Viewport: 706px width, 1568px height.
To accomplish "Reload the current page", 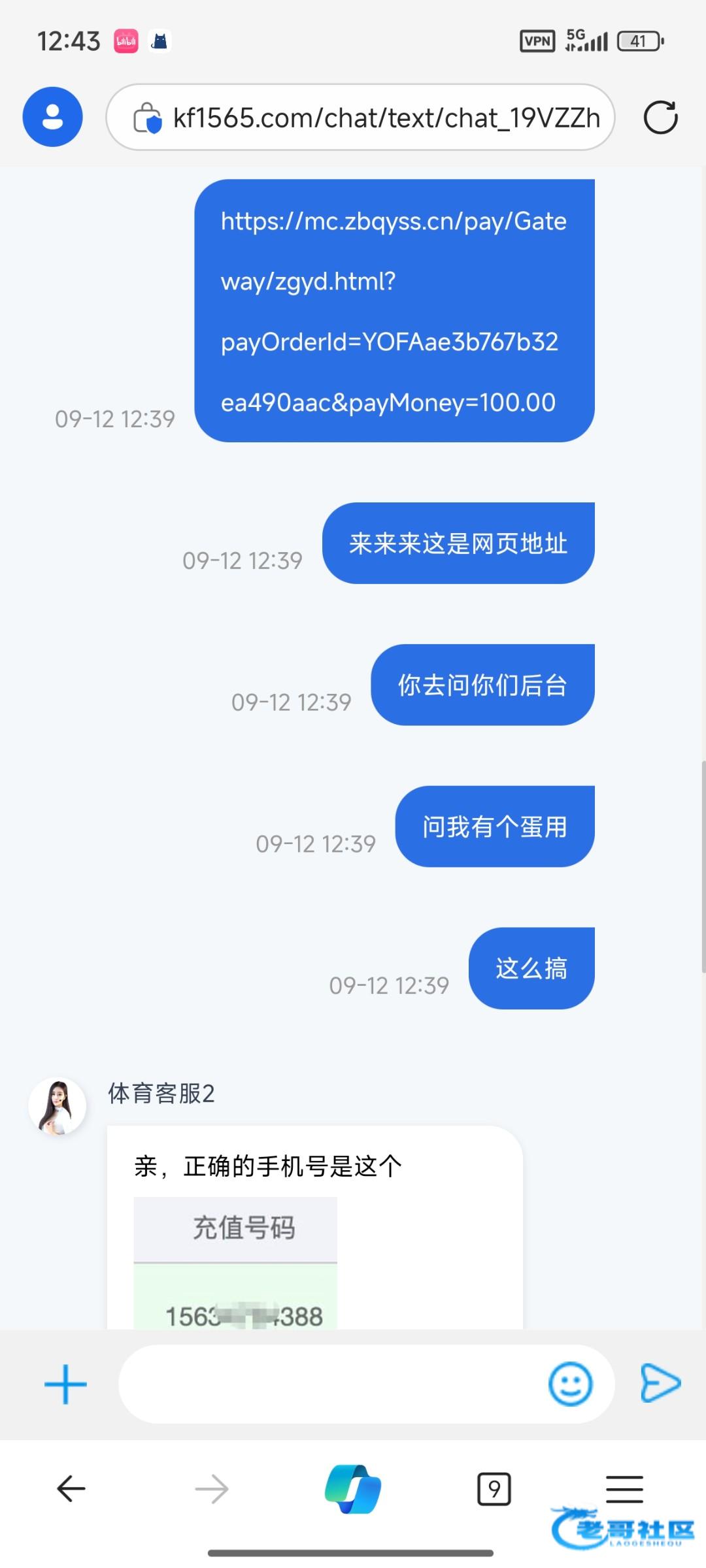I will (660, 118).
